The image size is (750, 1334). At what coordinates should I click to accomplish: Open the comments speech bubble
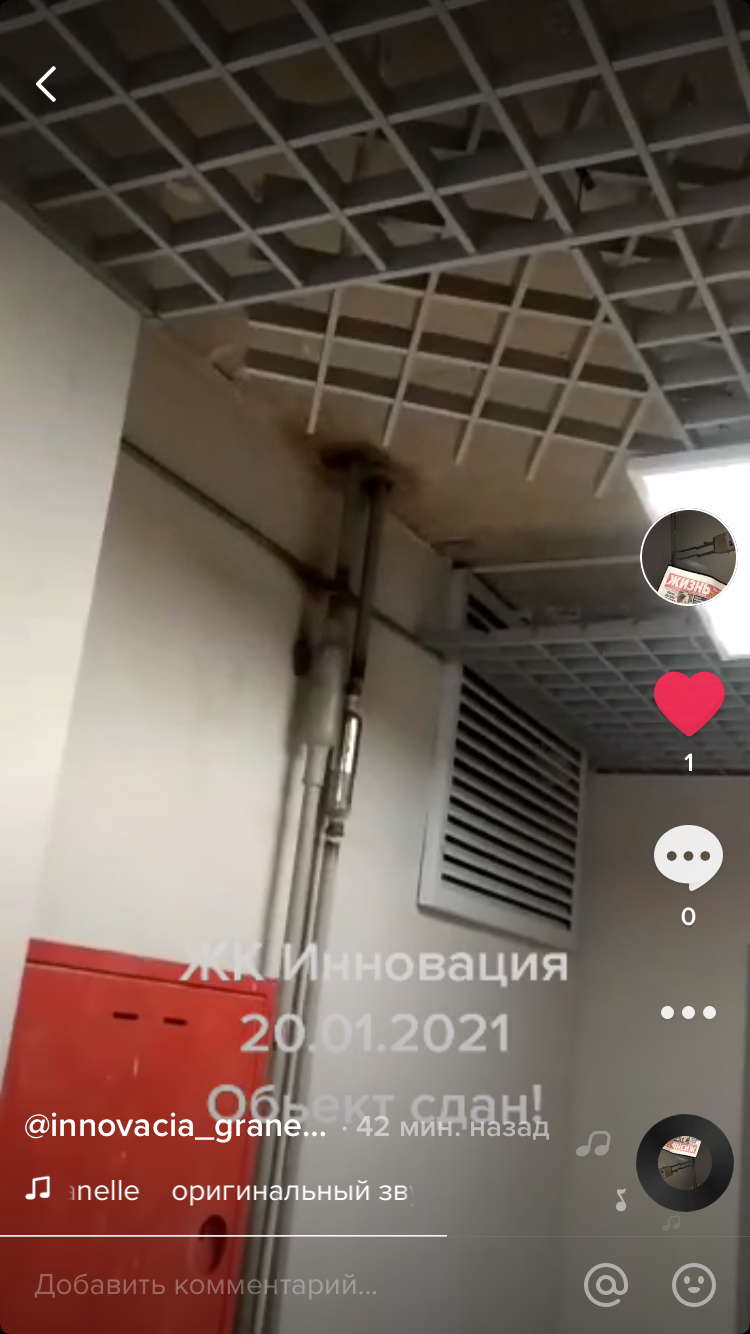point(688,858)
